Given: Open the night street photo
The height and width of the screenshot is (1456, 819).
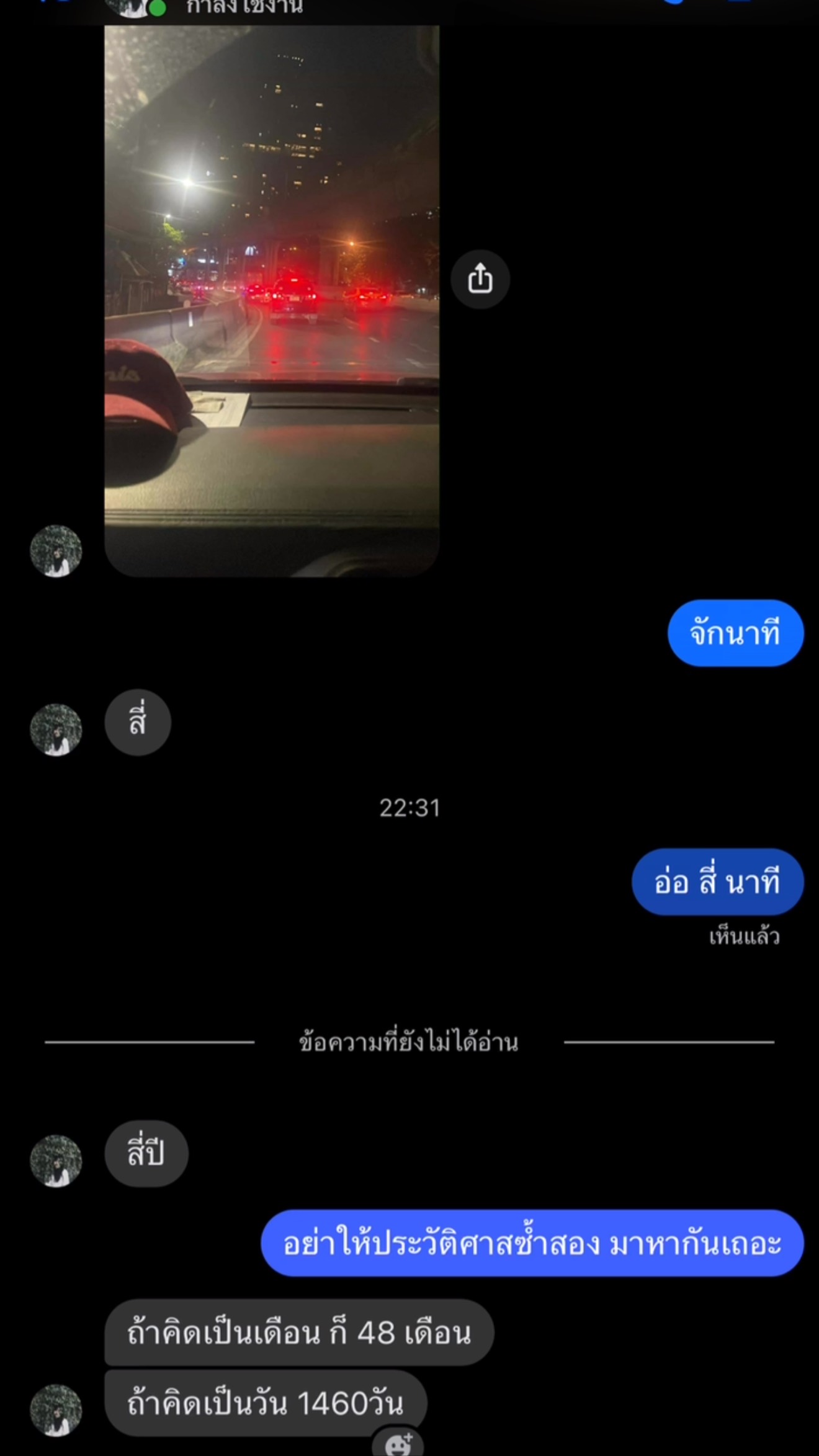Looking at the screenshot, I should coord(272,301).
